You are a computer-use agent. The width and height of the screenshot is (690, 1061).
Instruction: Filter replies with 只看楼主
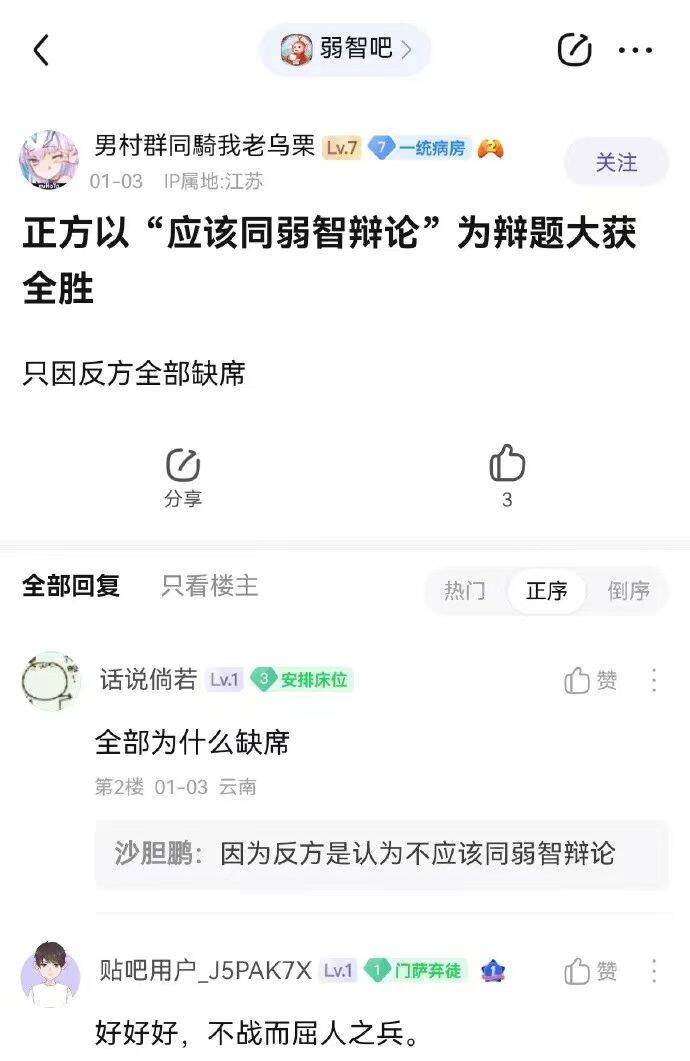point(210,587)
